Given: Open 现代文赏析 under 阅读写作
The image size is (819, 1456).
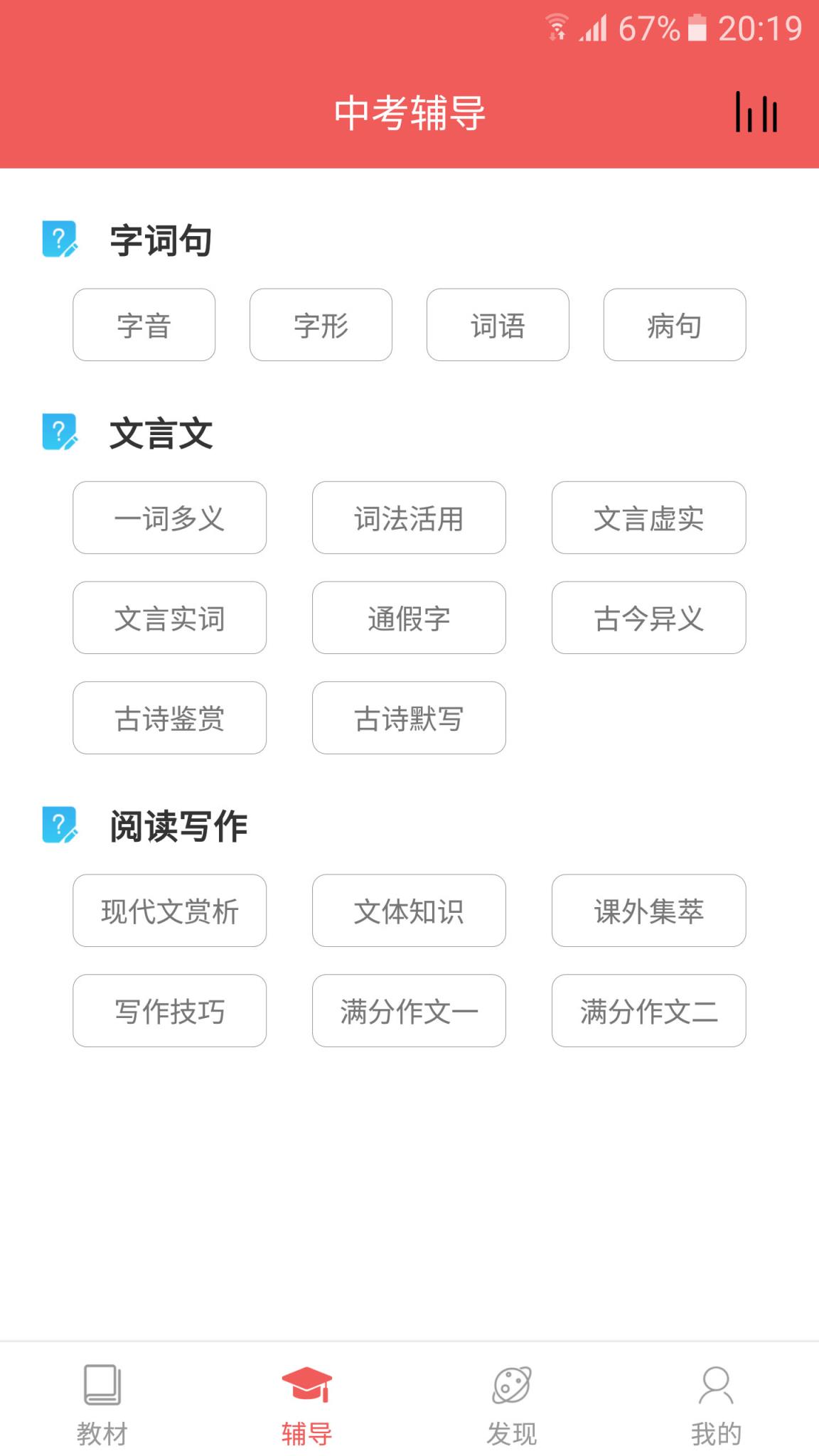Looking at the screenshot, I should [169, 911].
